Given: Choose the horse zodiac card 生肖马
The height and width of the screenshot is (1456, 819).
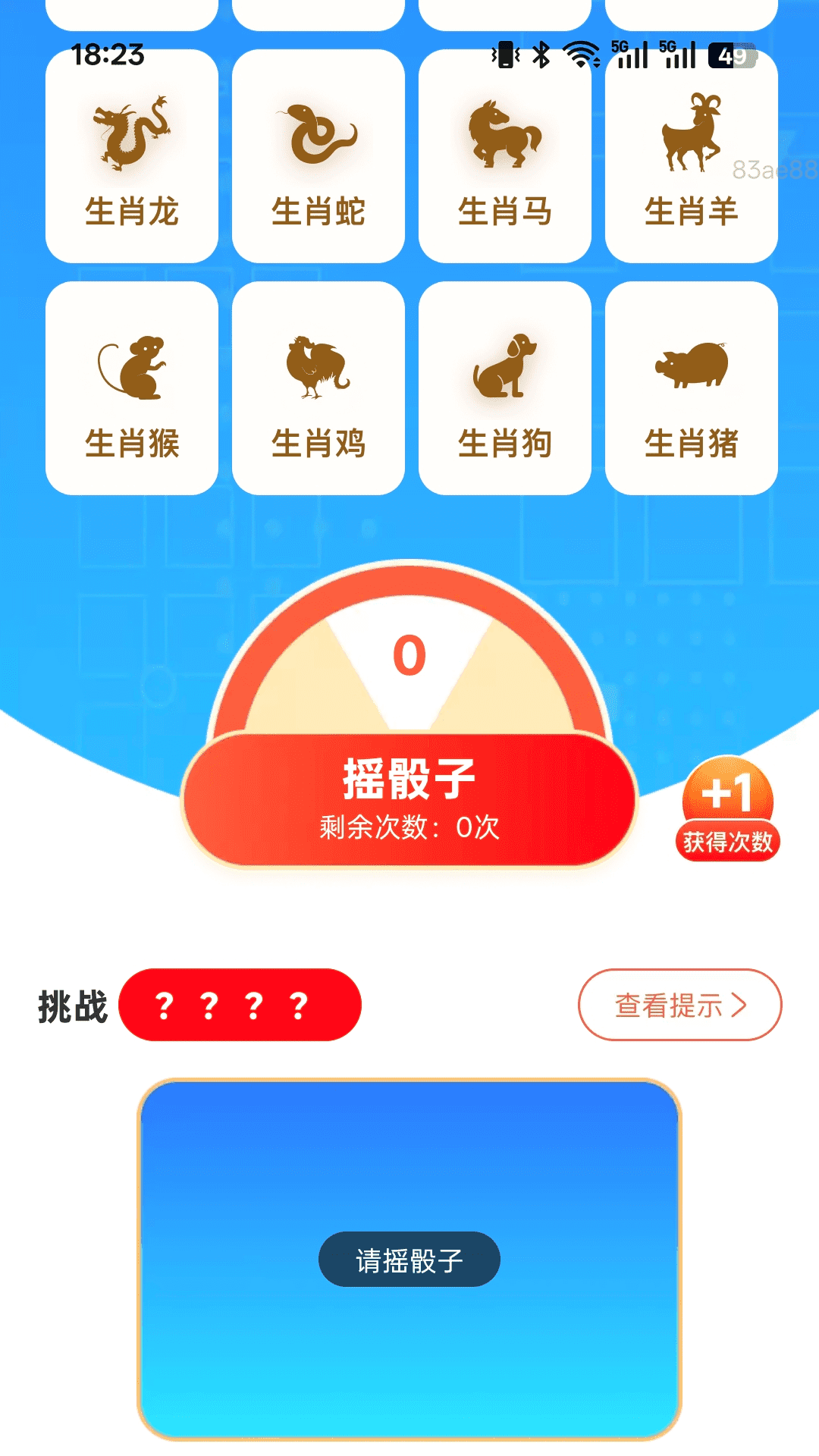Looking at the screenshot, I should tap(505, 155).
